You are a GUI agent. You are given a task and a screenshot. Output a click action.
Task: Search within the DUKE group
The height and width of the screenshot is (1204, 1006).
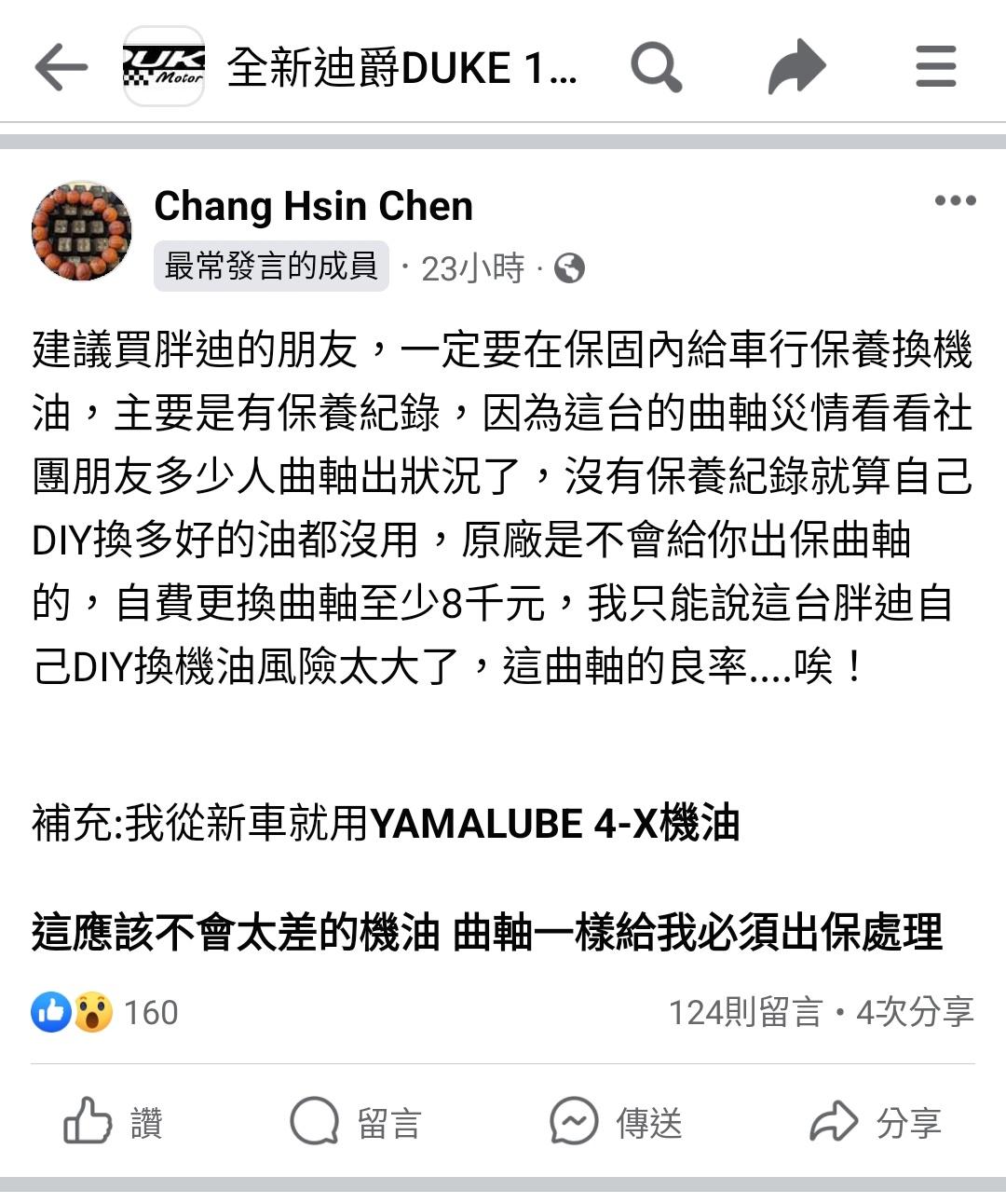point(656,67)
